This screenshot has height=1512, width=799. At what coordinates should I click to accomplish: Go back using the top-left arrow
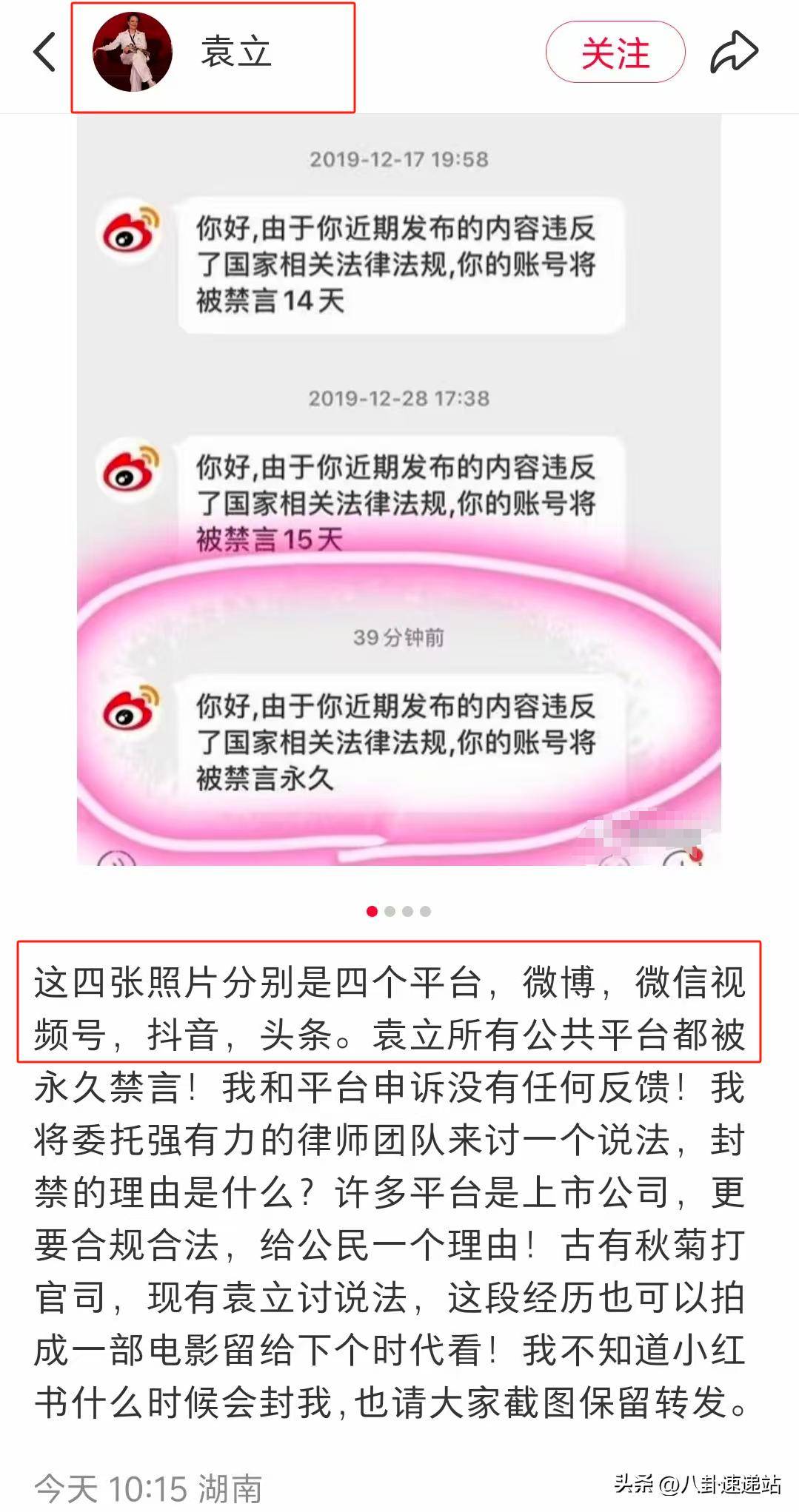tap(45, 53)
